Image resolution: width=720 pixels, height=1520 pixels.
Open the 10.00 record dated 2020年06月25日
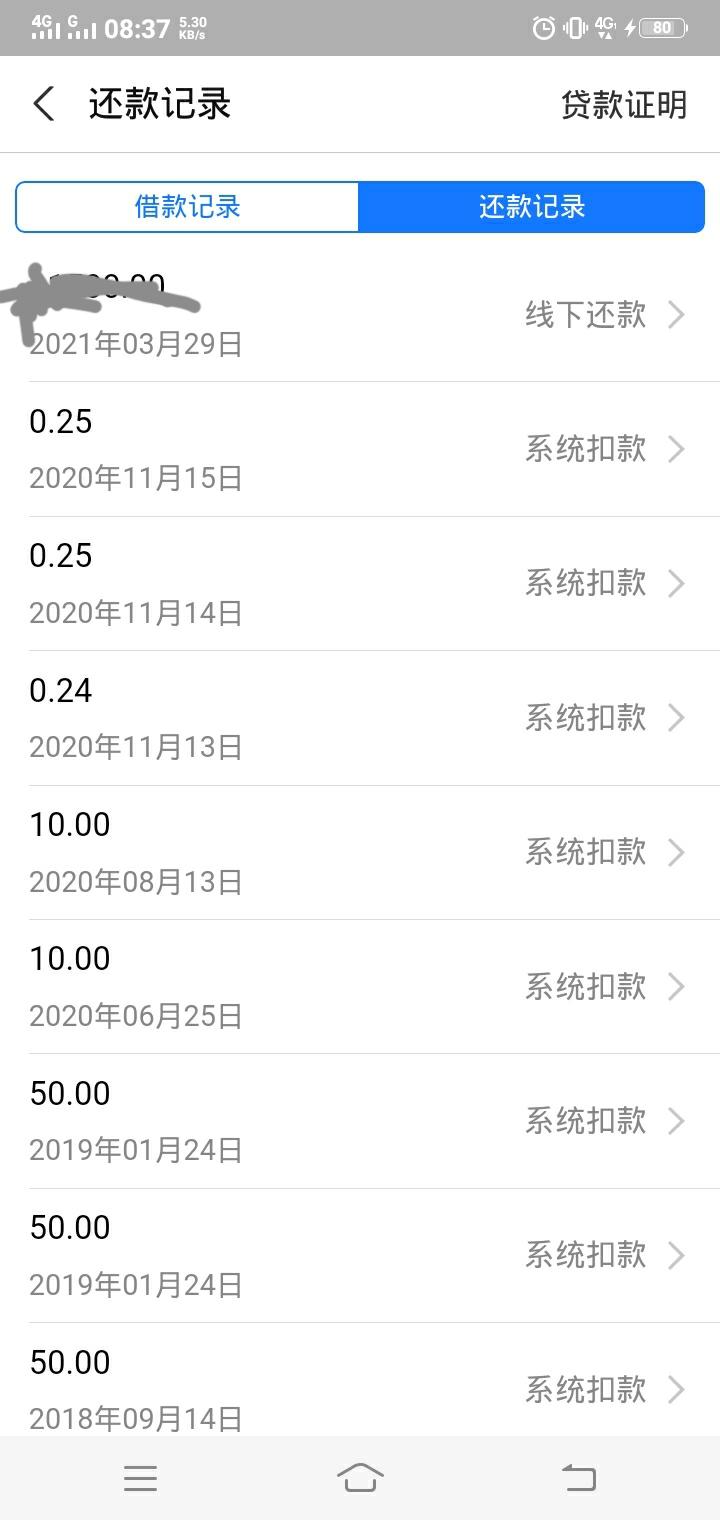tap(360, 986)
